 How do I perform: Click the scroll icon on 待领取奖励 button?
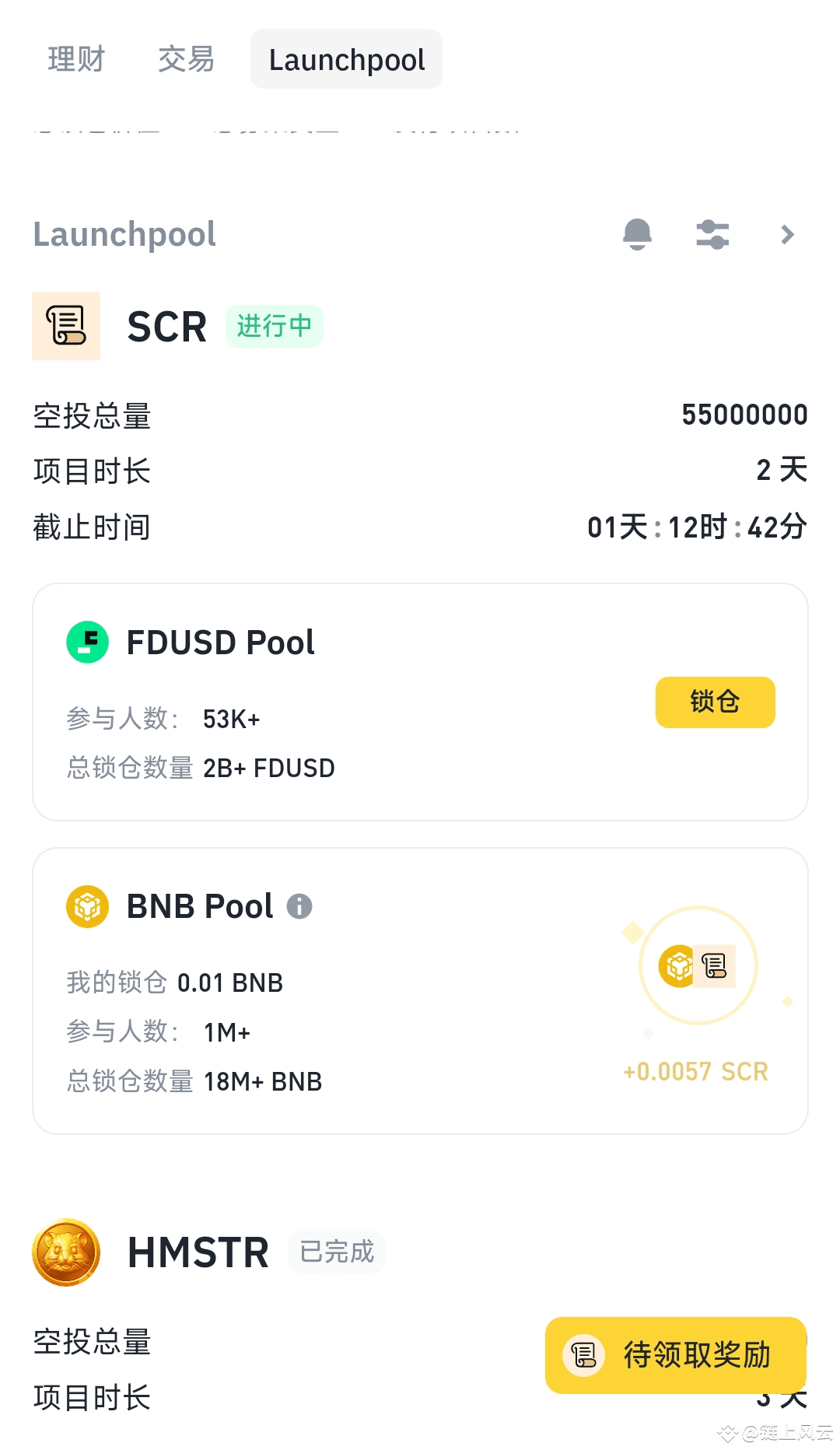[x=583, y=1355]
